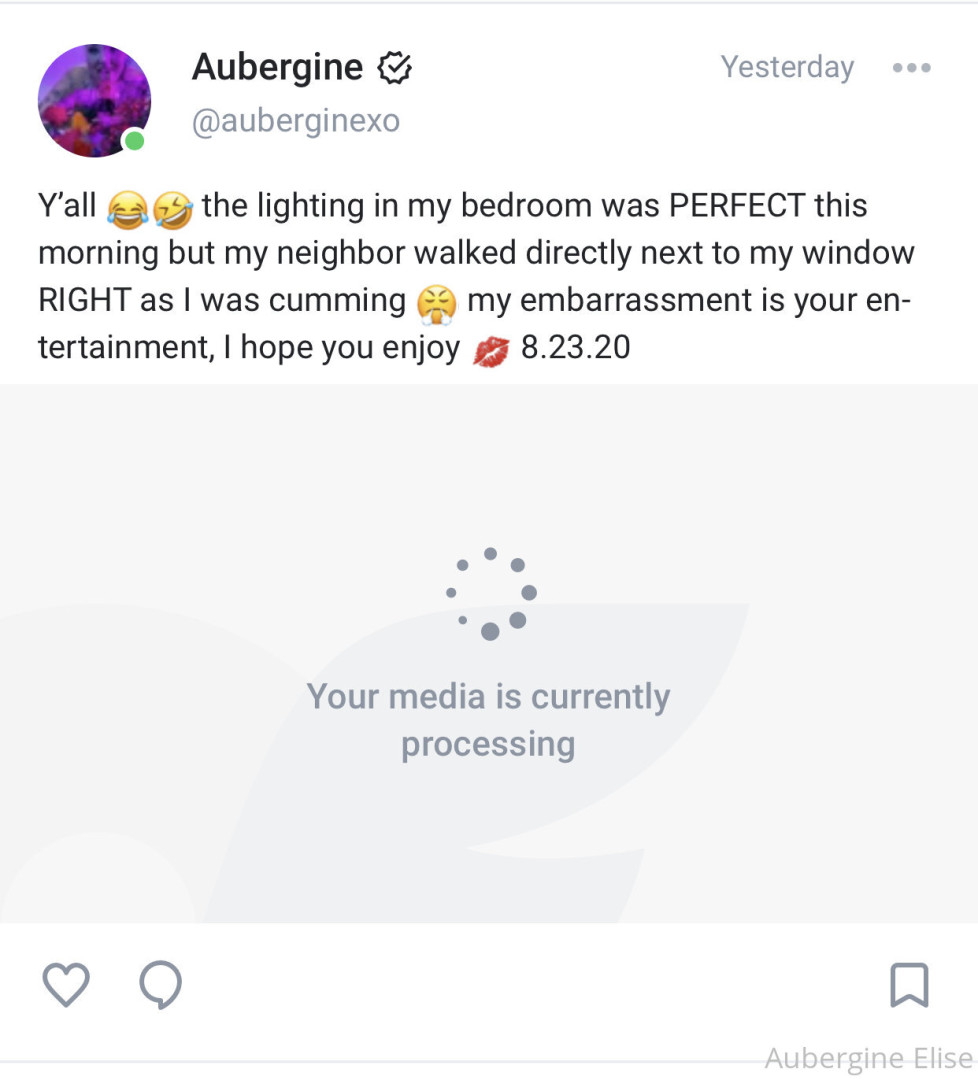This screenshot has height=1080, width=978.
Task: Open Aubergine's profile picture
Action: coord(94,100)
